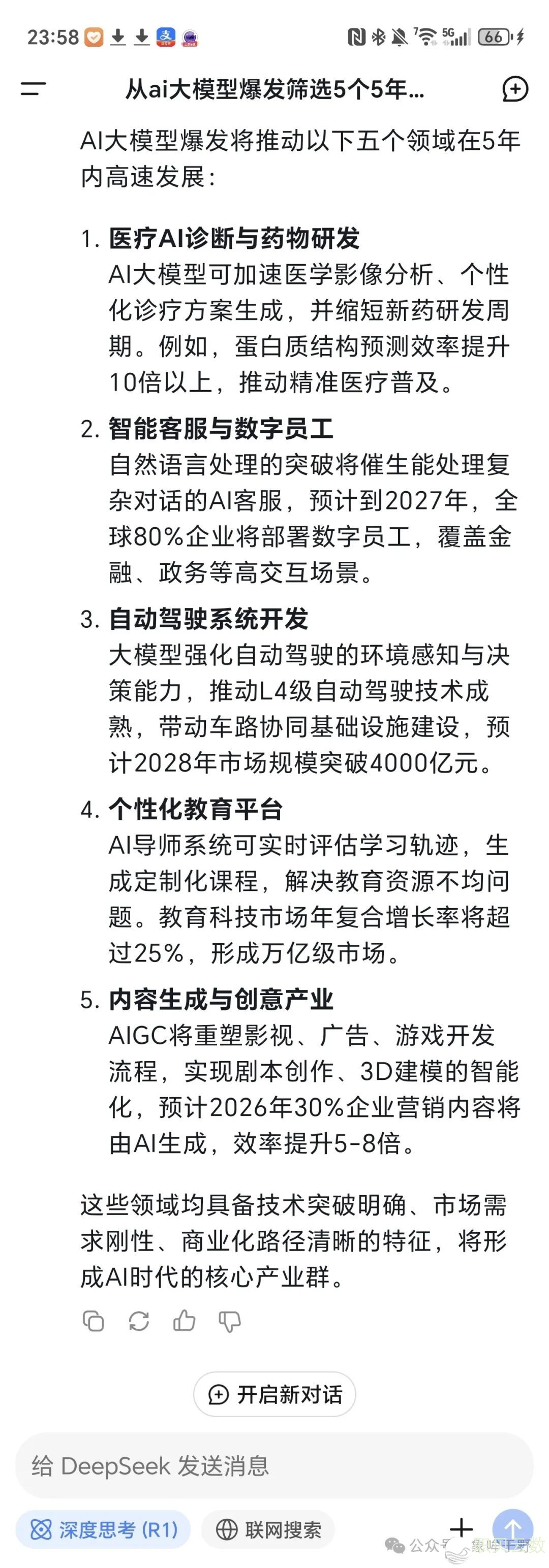549x1568 pixels.
Task: Toggle 深度思考 (R1) mode
Action: [x=103, y=1529]
